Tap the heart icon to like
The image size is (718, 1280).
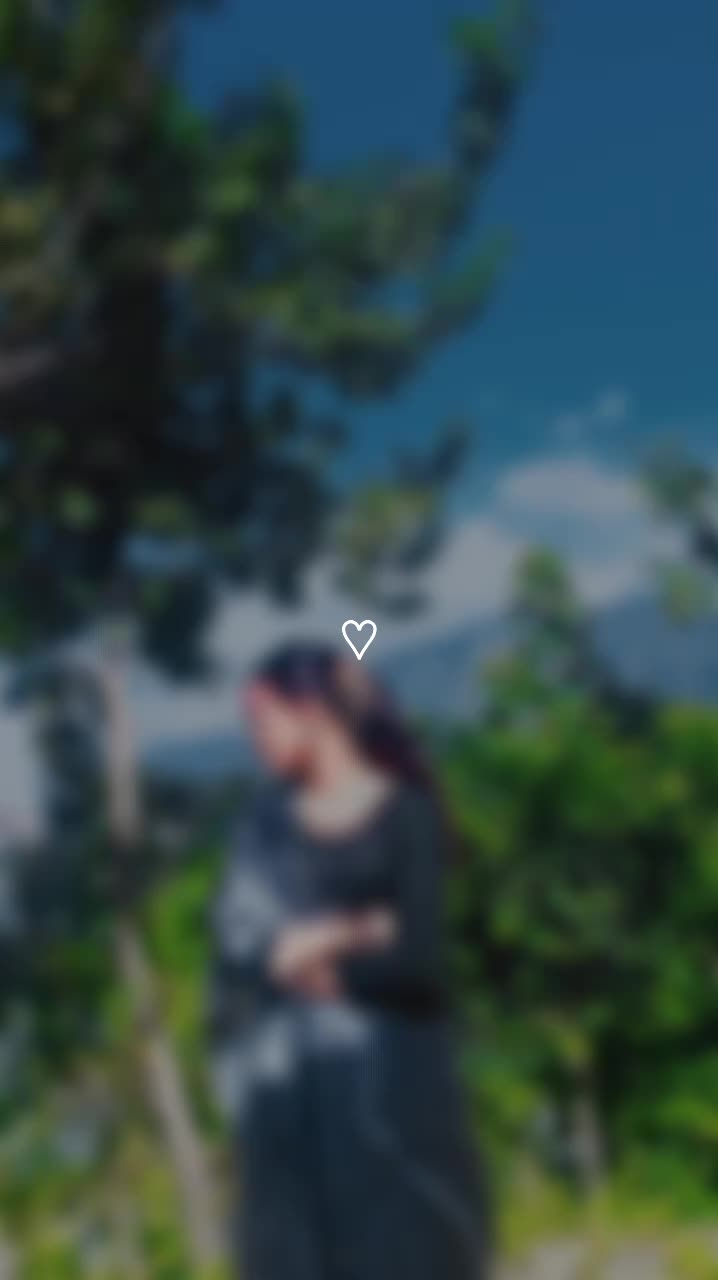point(359,639)
